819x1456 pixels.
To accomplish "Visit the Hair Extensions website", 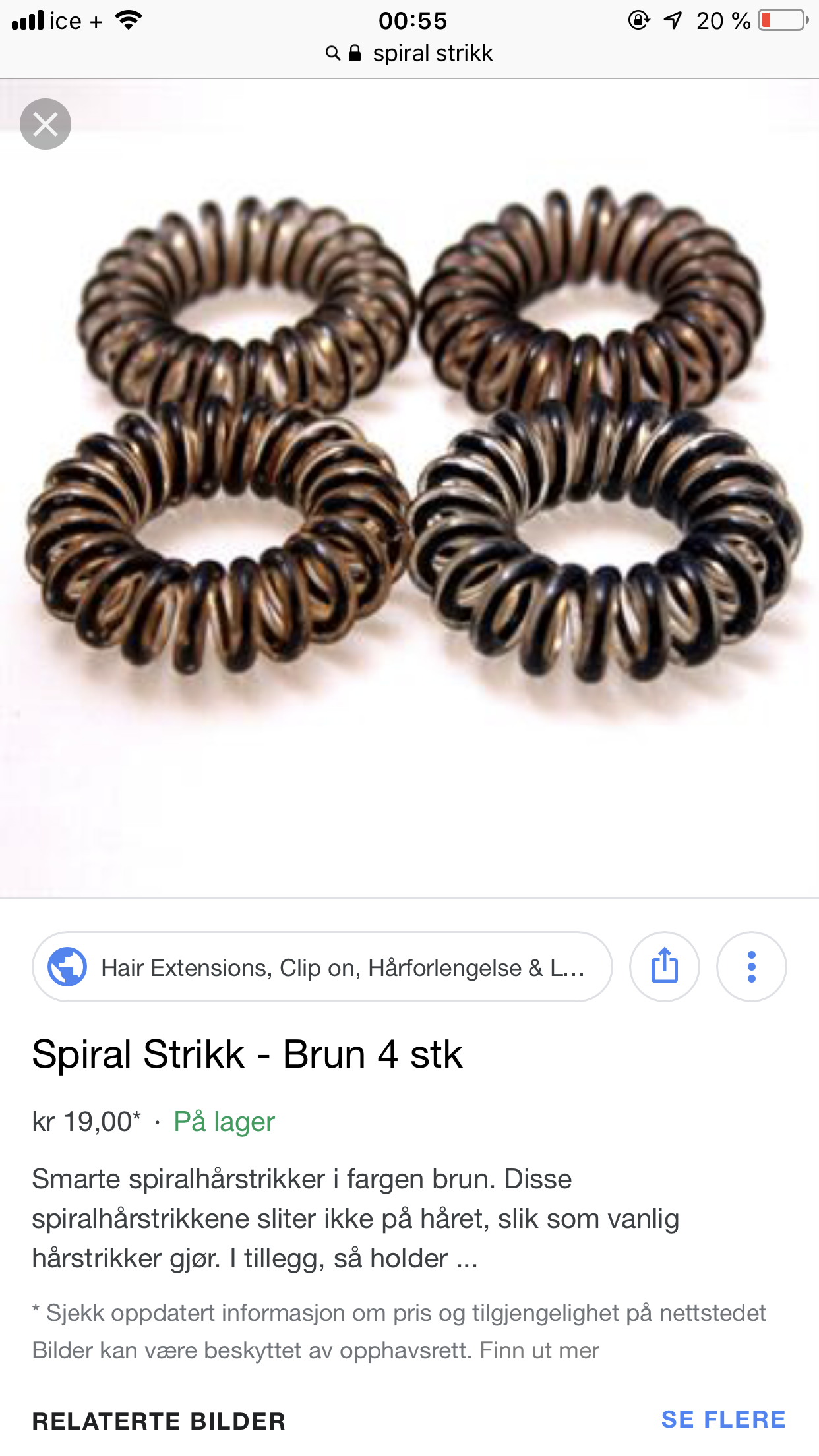I will (322, 967).
